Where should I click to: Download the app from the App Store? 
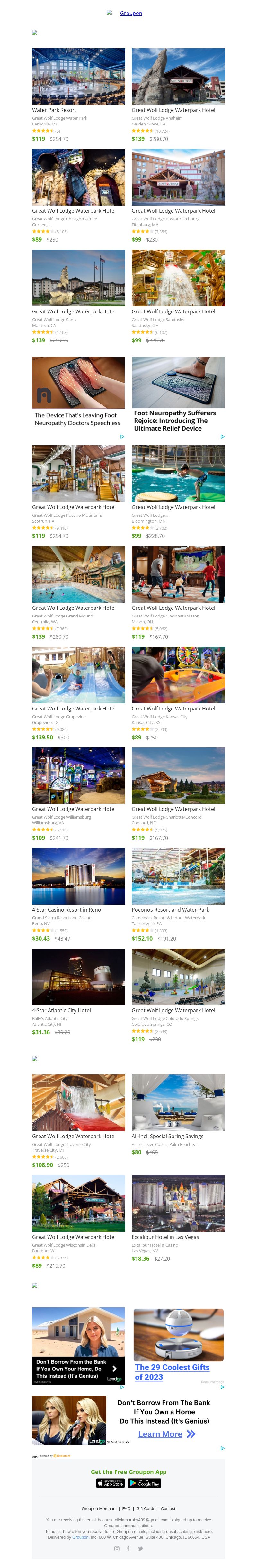[110, 1483]
